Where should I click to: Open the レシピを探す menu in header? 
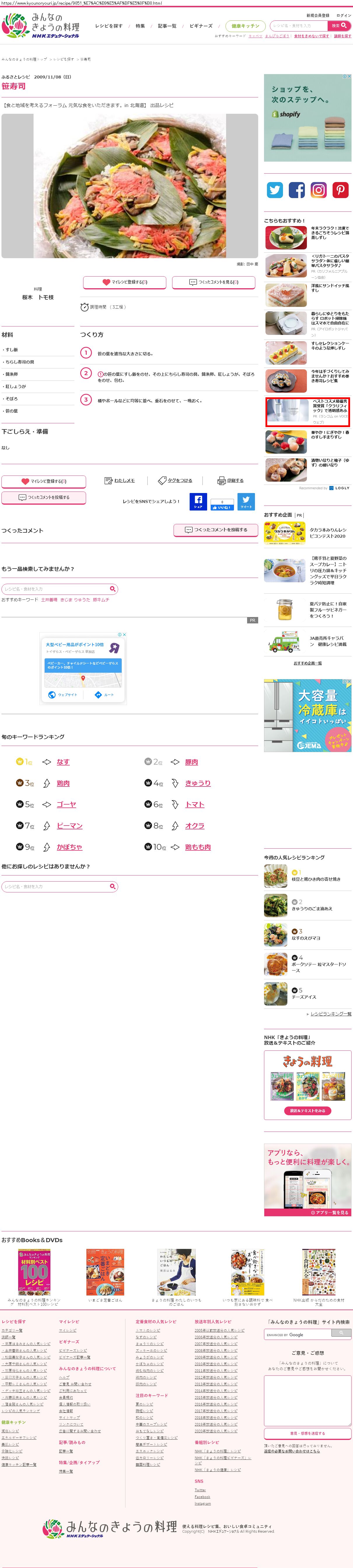pos(108,26)
